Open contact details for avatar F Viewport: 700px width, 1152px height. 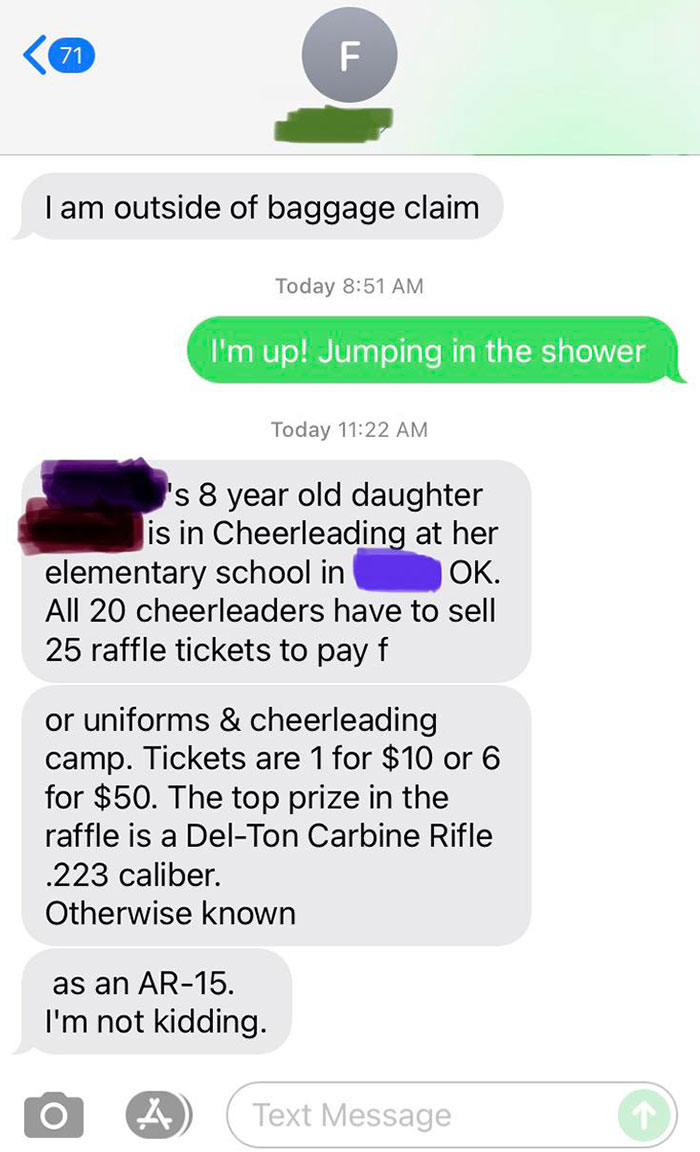[350, 55]
